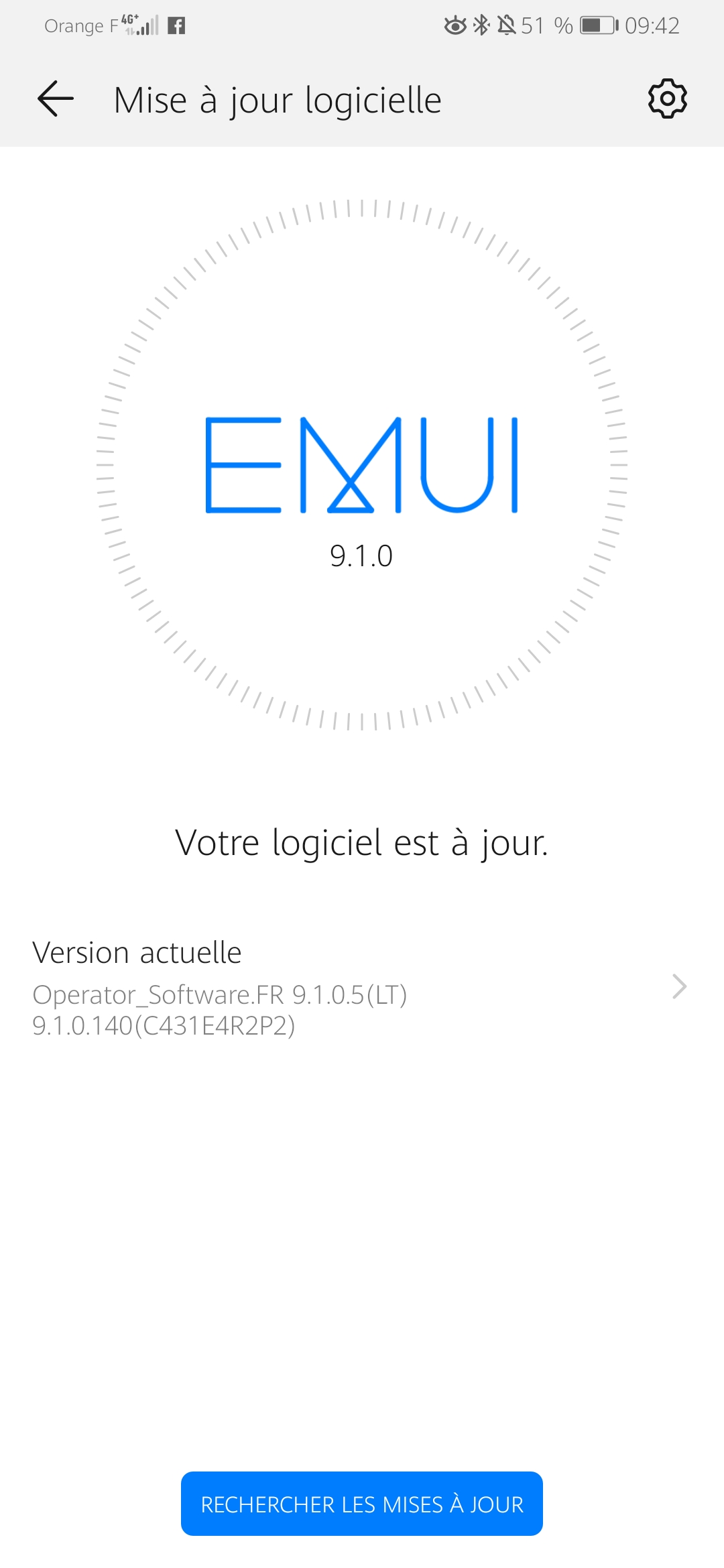Open the Version actuelle details row

pos(362,988)
